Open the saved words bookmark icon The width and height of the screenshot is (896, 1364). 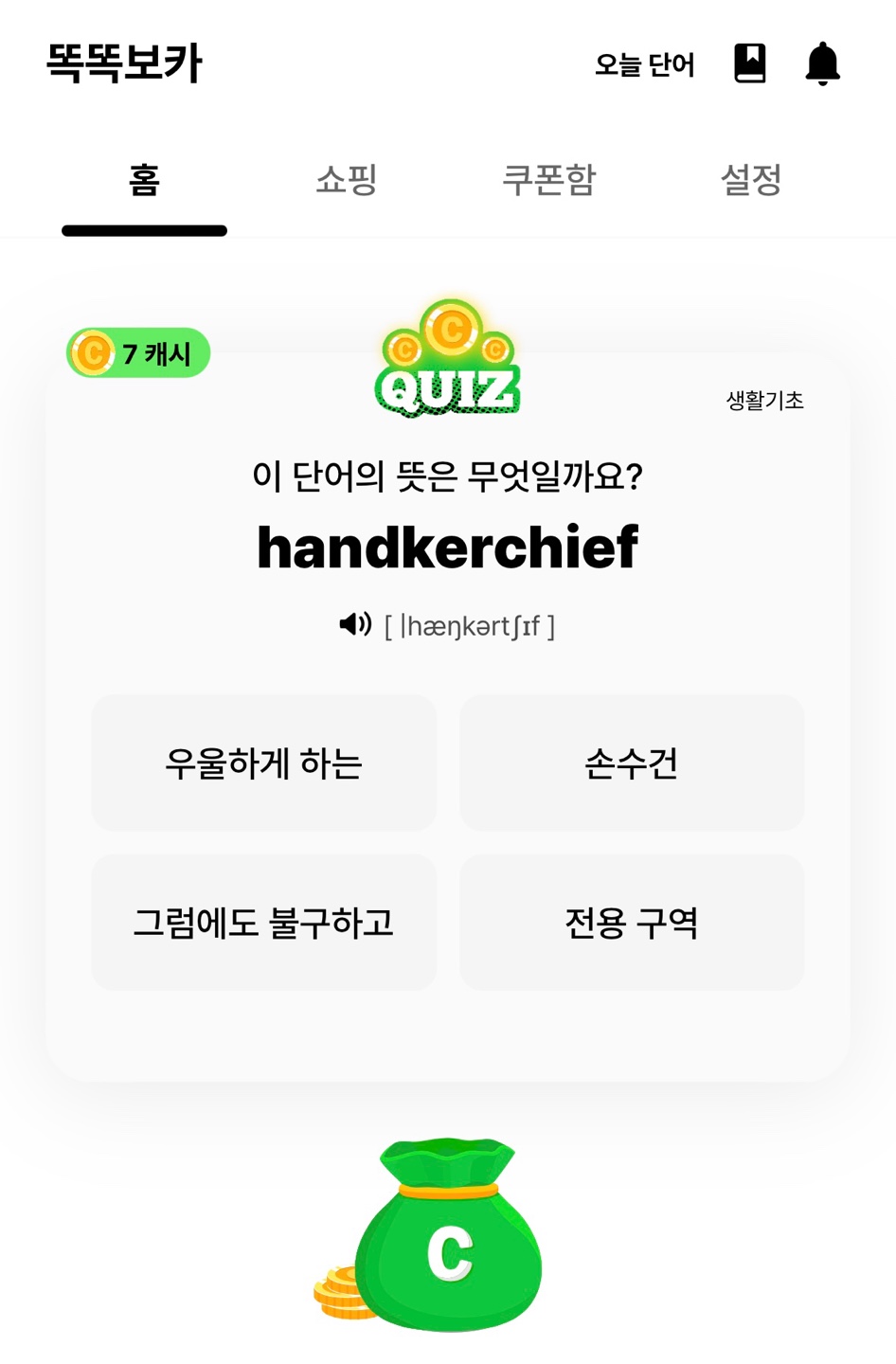[749, 63]
